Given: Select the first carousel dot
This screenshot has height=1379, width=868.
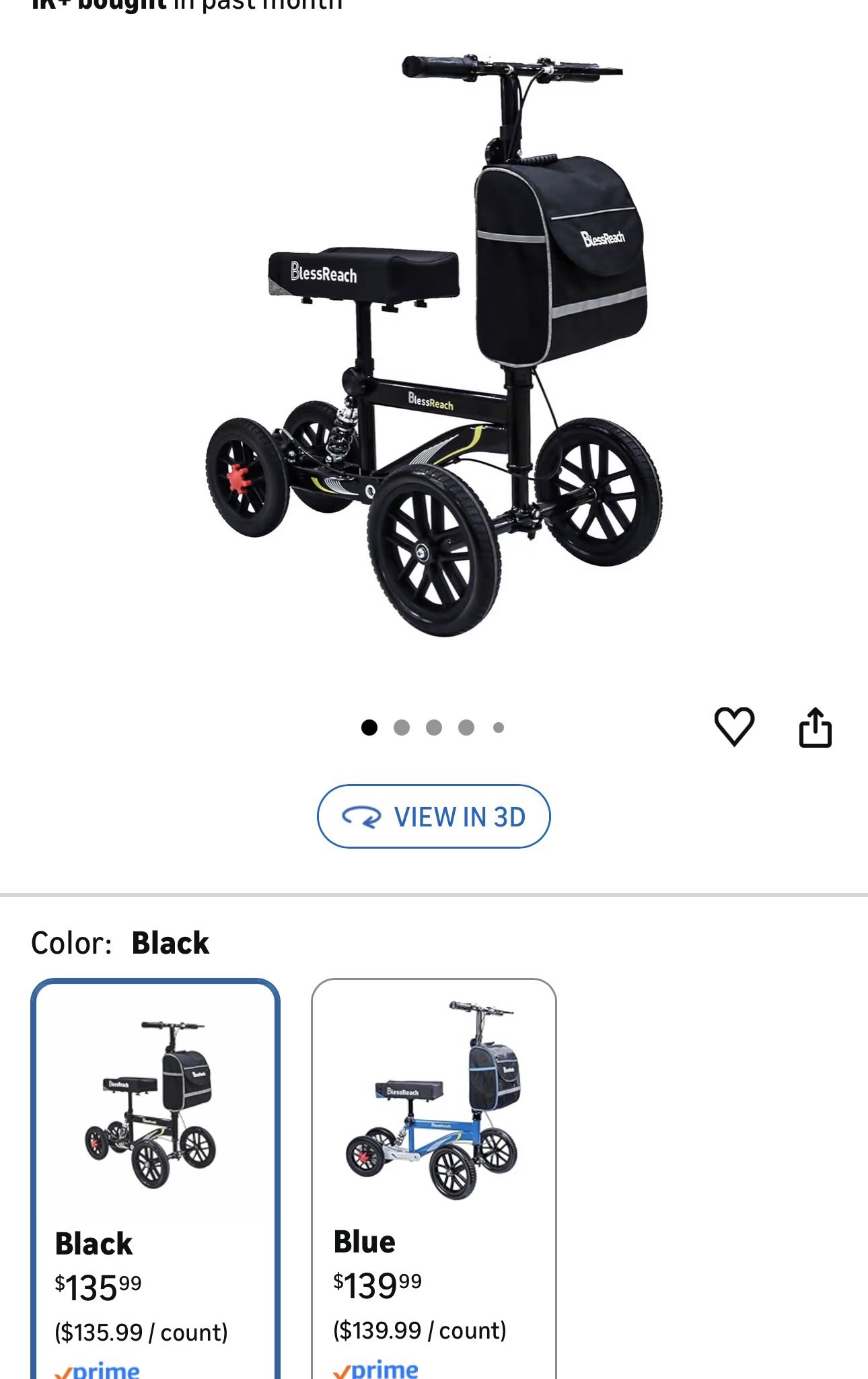Looking at the screenshot, I should tap(369, 727).
